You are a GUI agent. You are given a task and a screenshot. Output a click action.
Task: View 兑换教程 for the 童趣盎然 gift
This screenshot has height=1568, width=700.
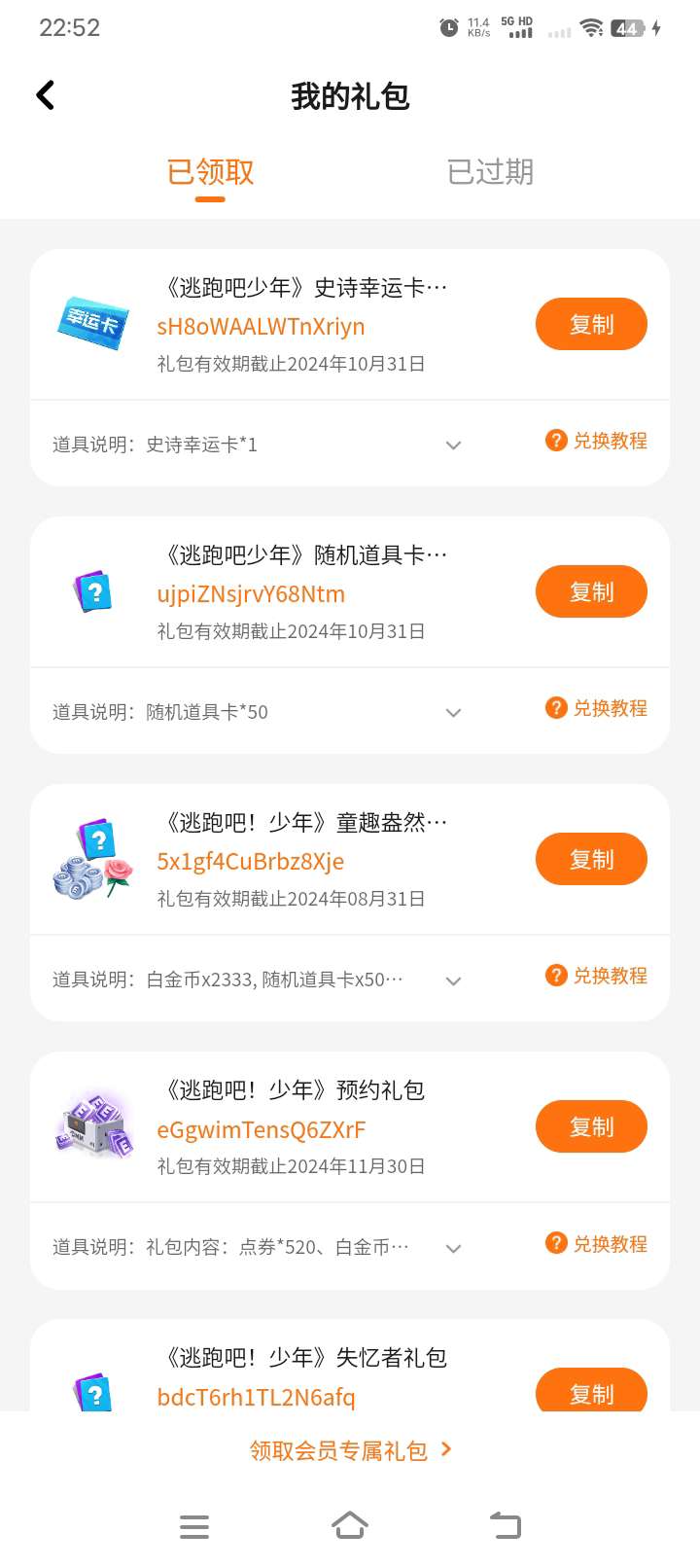pos(597,976)
